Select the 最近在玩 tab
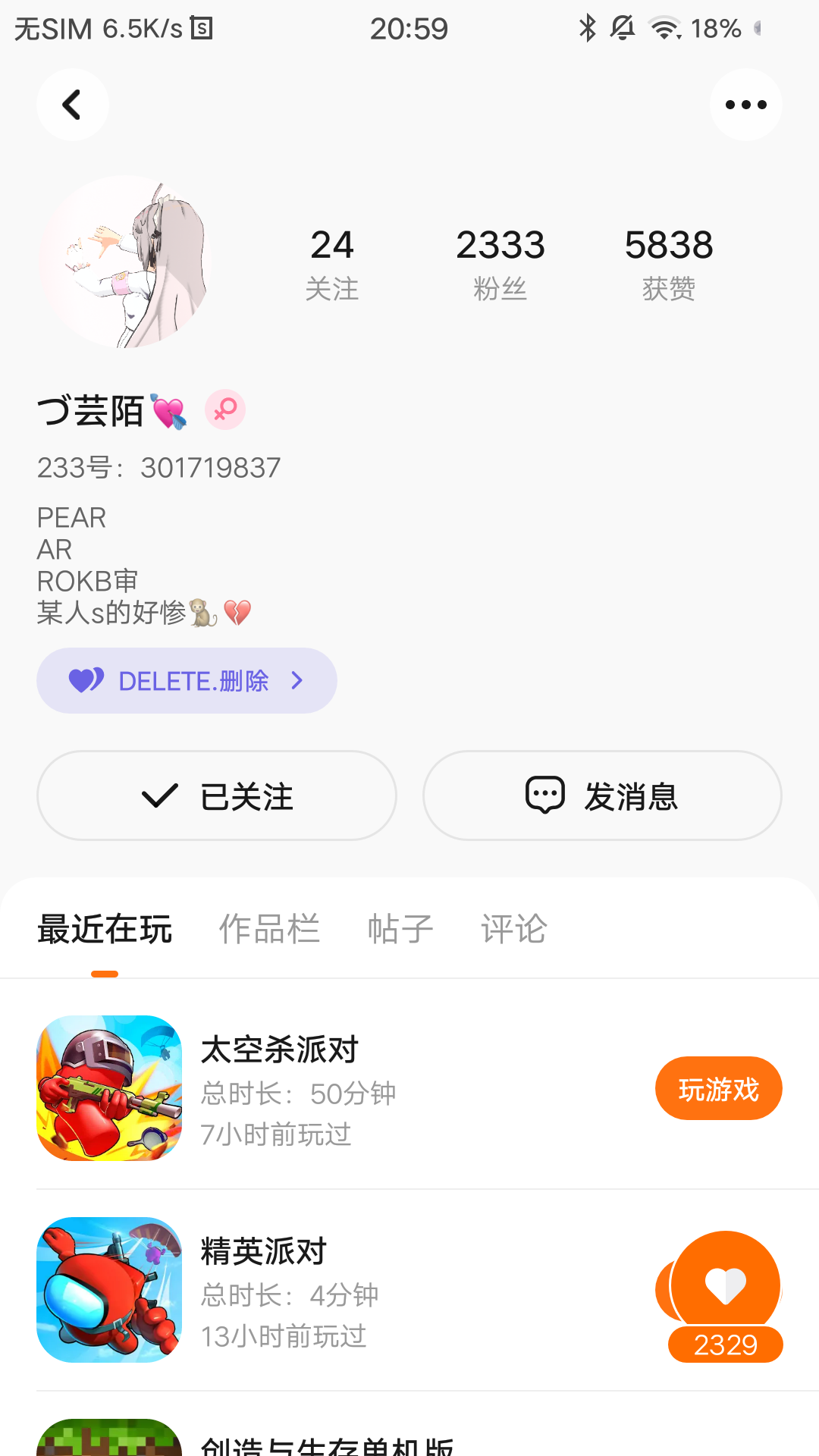819x1456 pixels. click(105, 929)
